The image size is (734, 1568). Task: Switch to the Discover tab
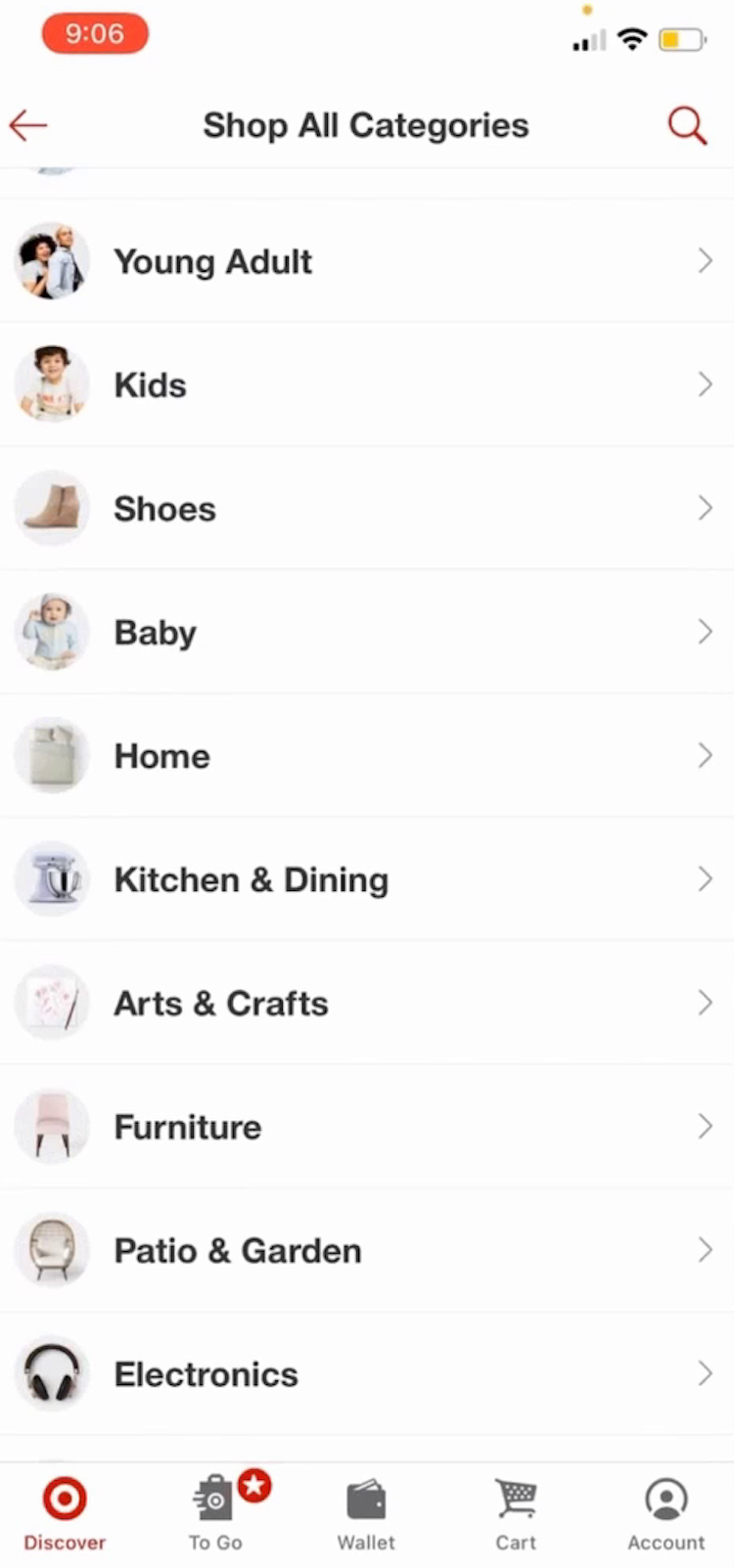(x=65, y=1512)
